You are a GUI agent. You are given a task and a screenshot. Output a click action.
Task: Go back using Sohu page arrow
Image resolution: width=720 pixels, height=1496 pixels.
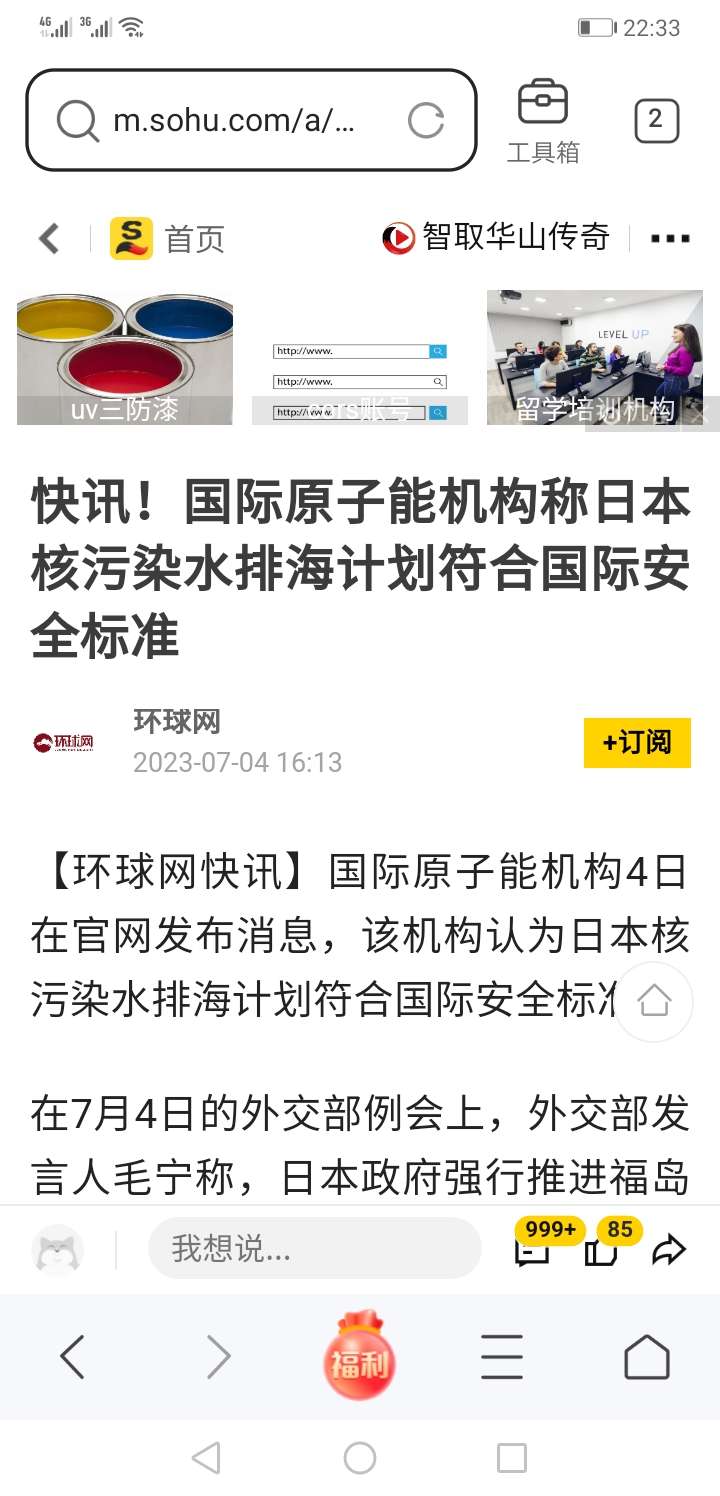click(49, 239)
